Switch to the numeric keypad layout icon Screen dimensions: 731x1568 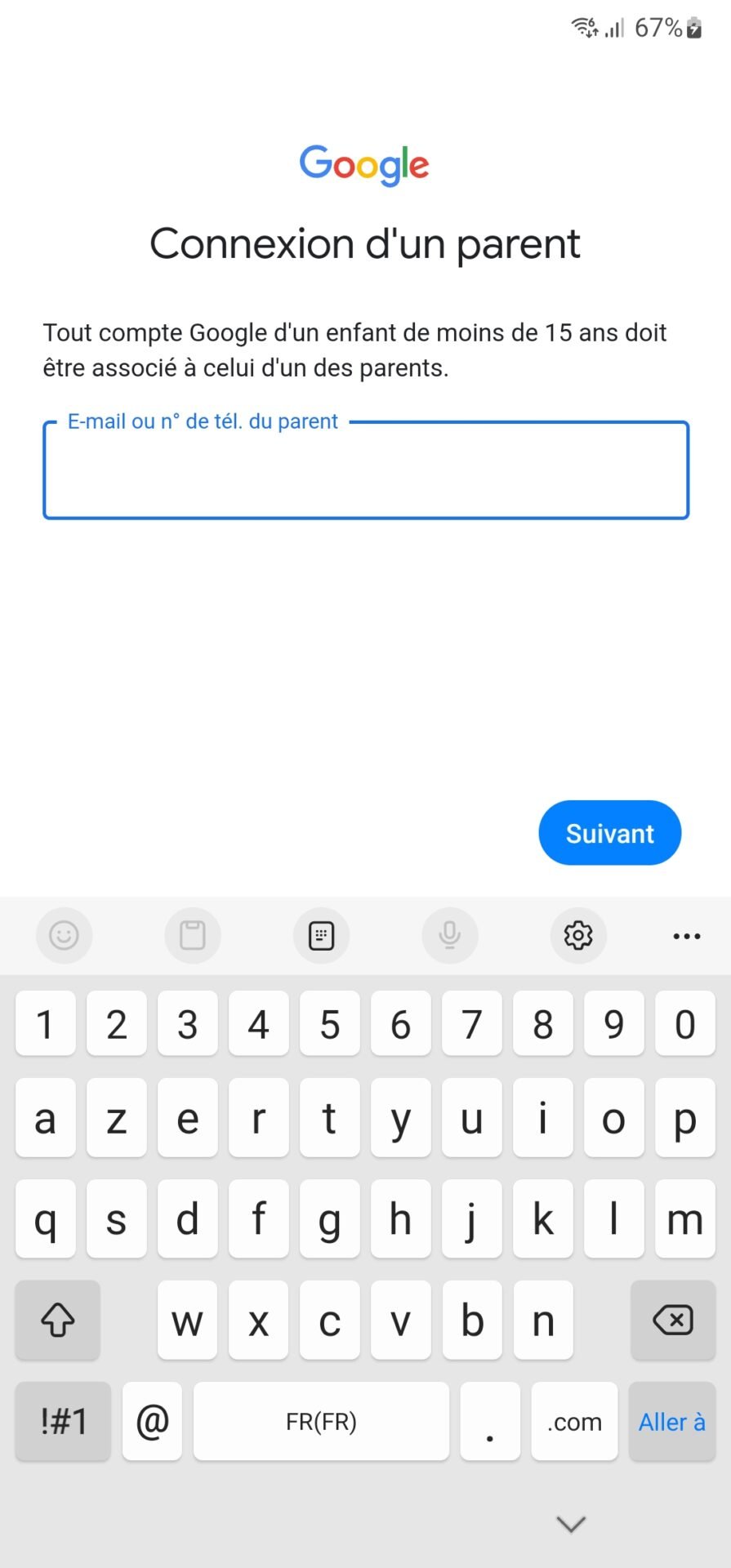(x=321, y=935)
